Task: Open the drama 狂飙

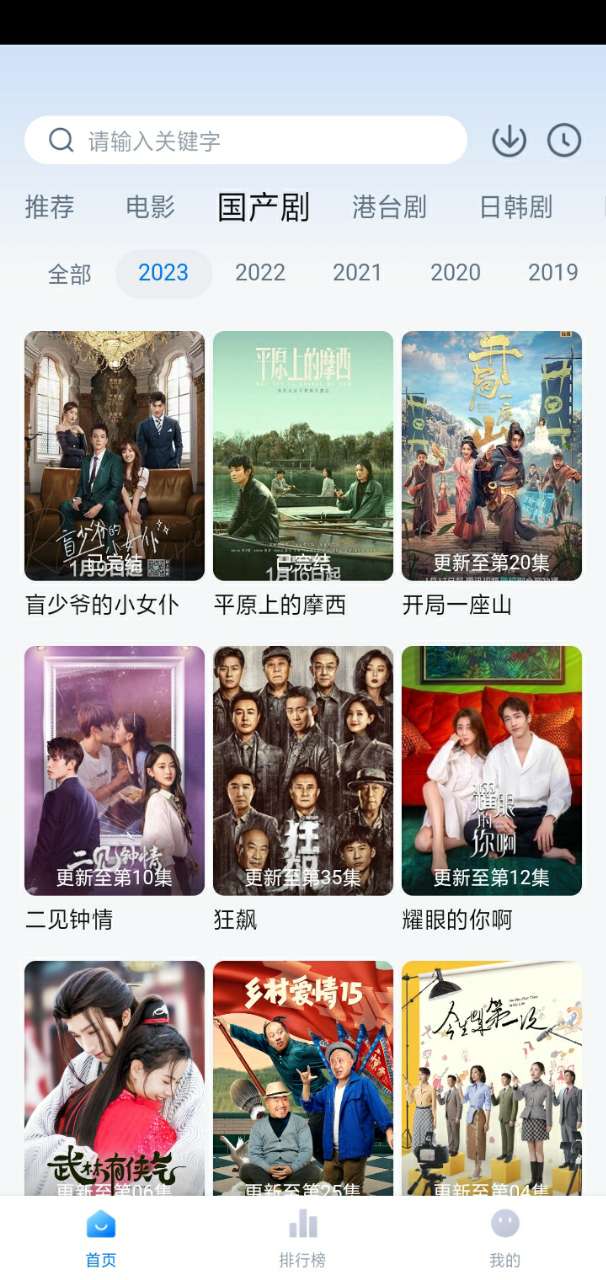Action: [x=303, y=770]
